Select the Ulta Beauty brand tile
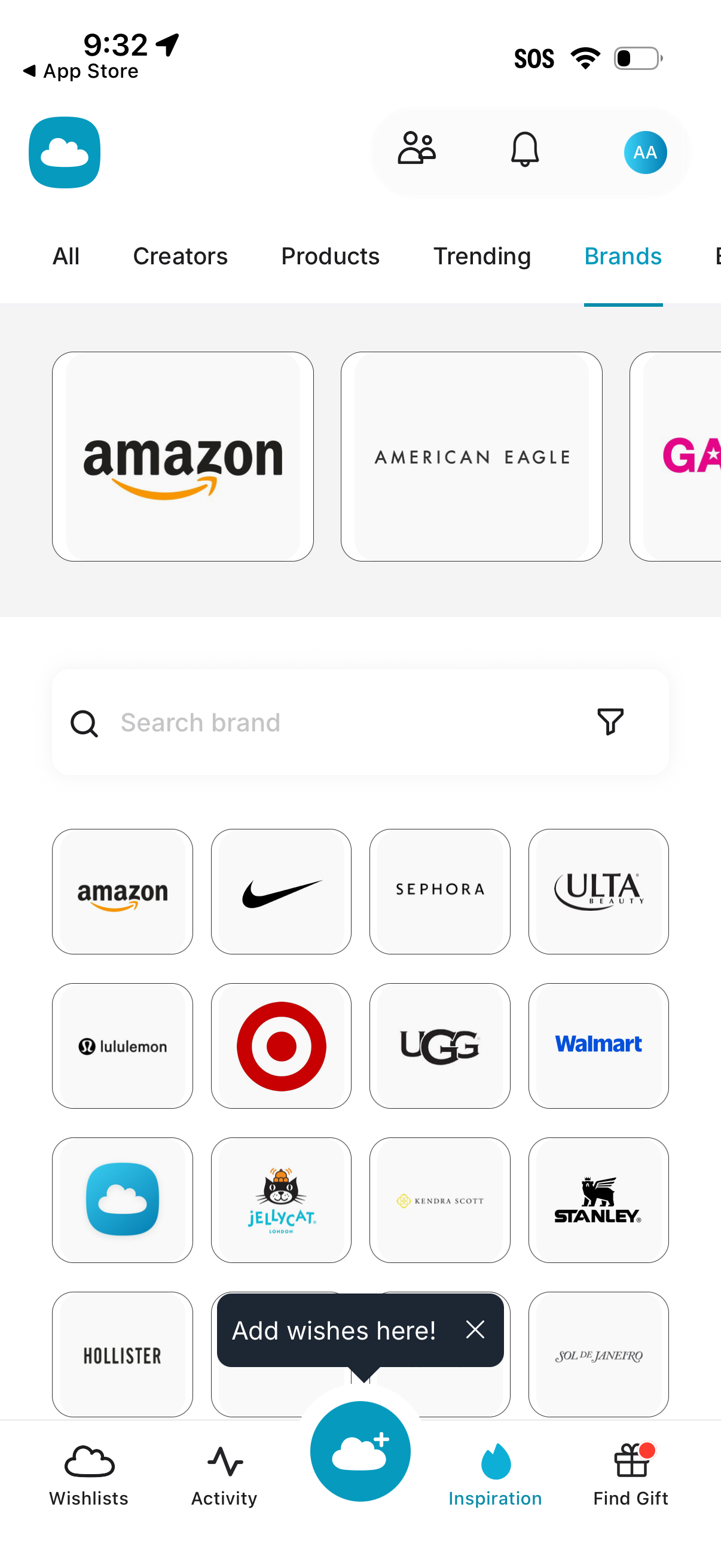The width and height of the screenshot is (721, 1568). pyautogui.click(x=598, y=891)
